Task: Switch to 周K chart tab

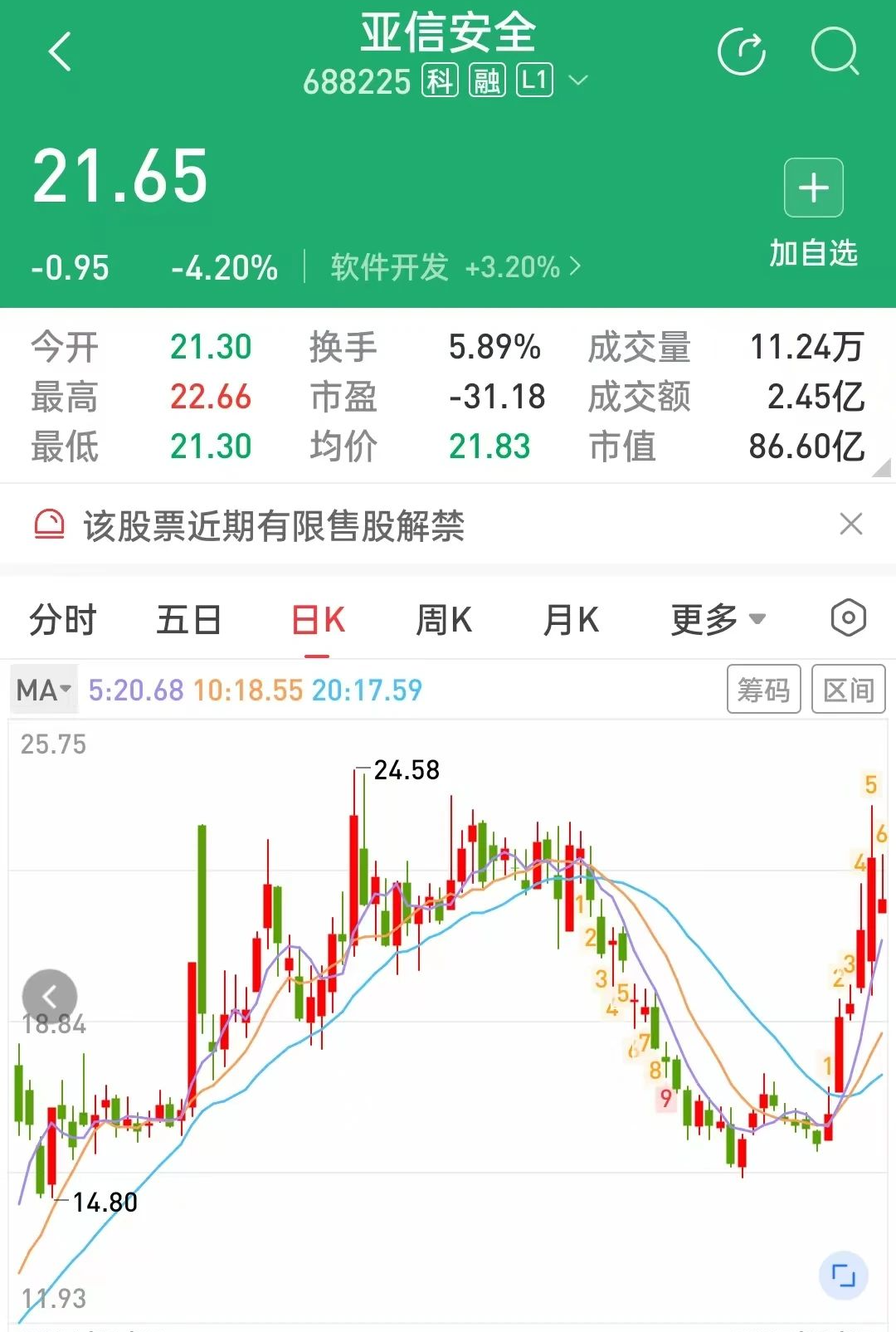Action: click(x=443, y=620)
